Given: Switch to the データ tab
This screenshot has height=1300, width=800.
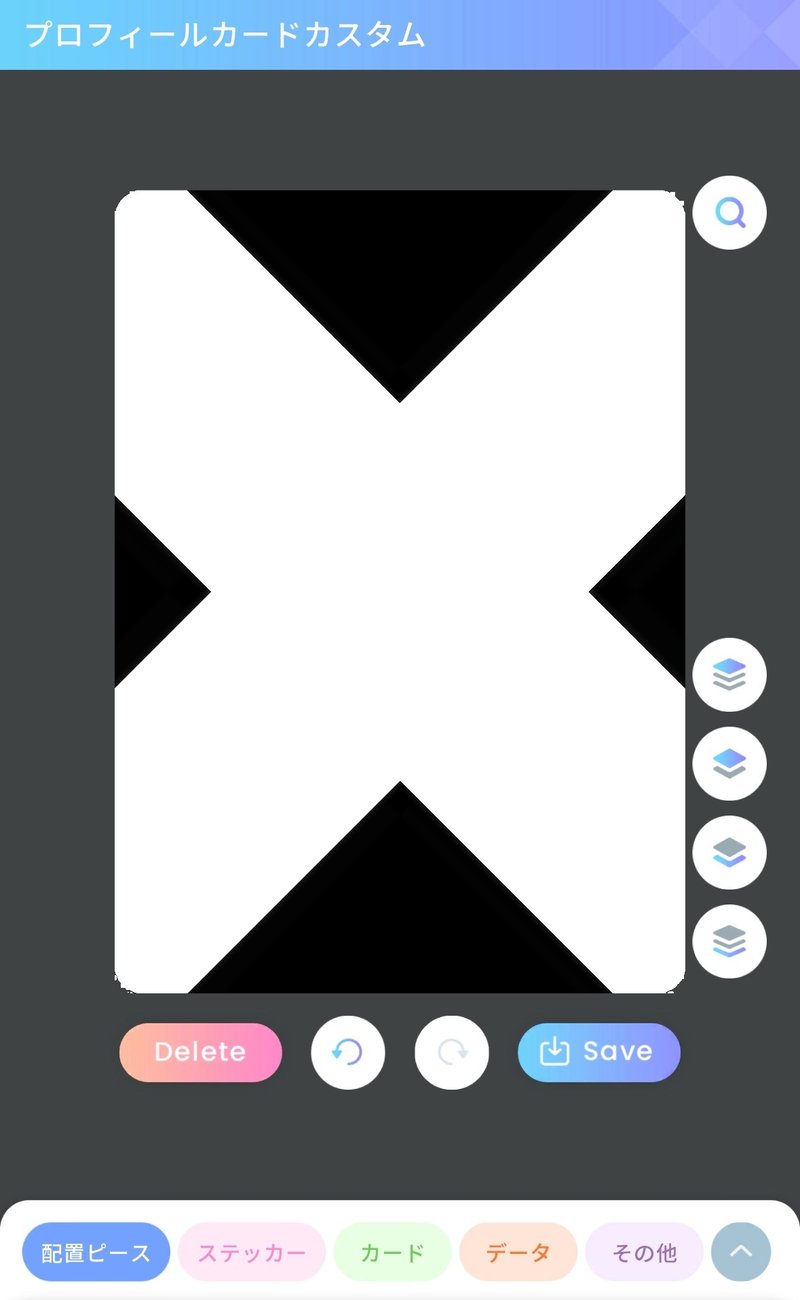Looking at the screenshot, I should 518,1252.
